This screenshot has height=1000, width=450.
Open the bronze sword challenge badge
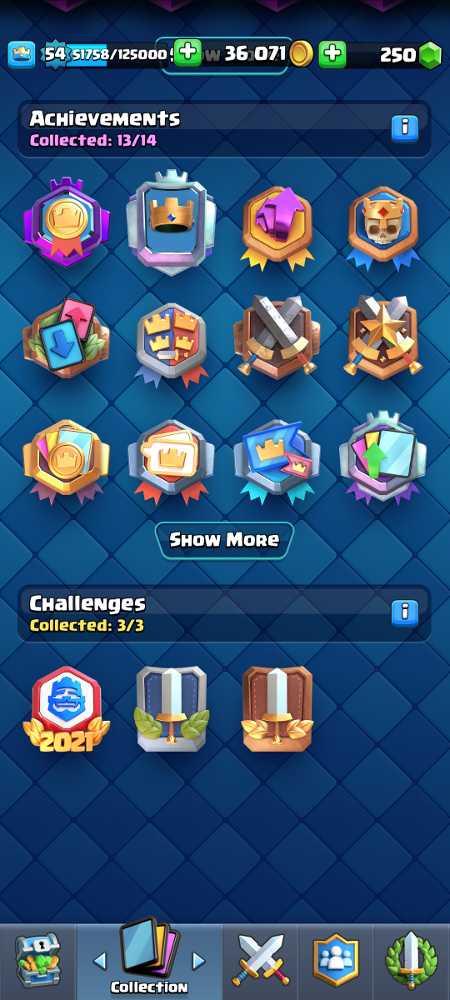click(x=277, y=709)
